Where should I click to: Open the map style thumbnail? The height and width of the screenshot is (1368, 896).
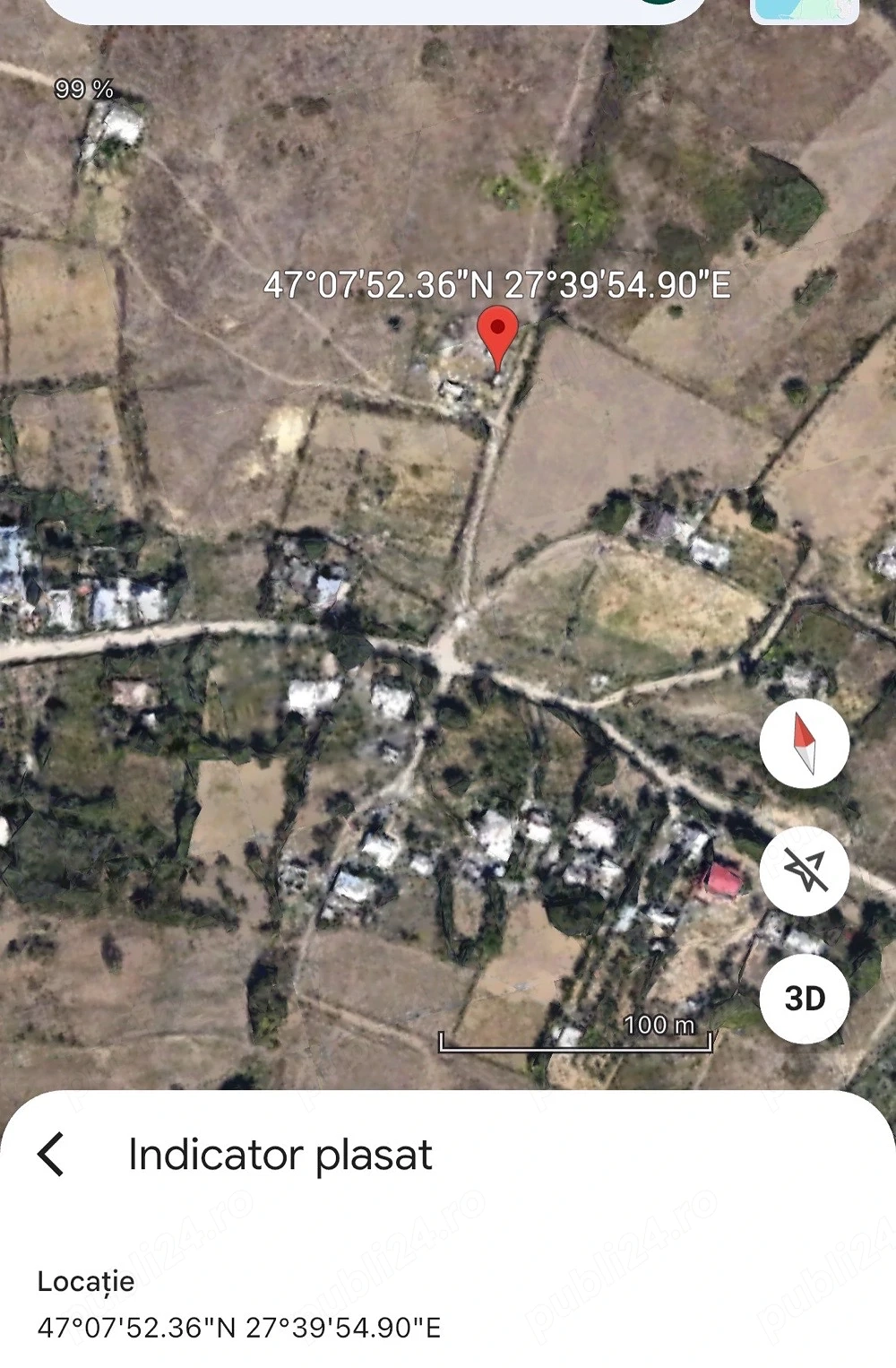click(x=805, y=11)
